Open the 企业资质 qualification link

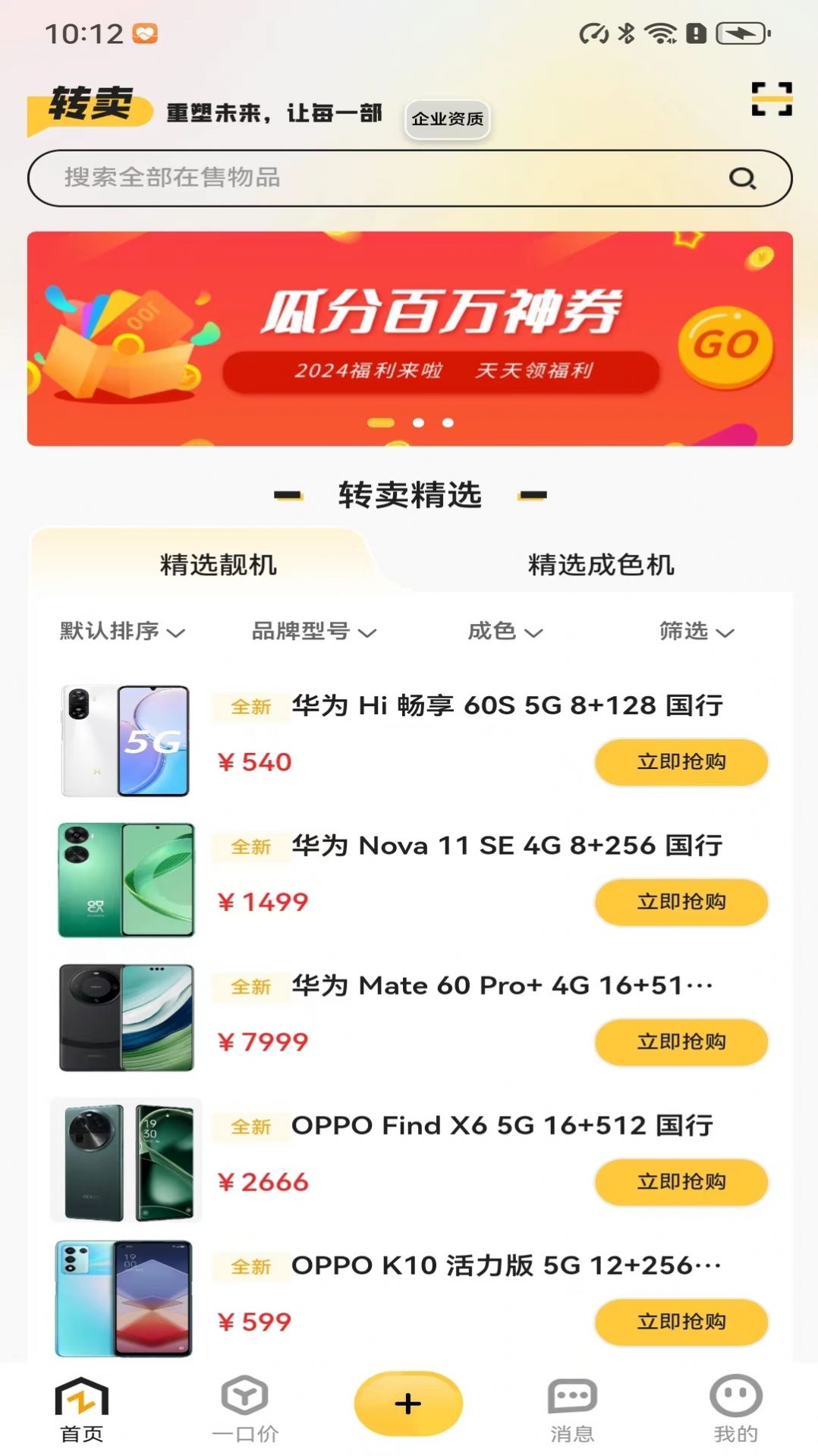pyautogui.click(x=448, y=119)
